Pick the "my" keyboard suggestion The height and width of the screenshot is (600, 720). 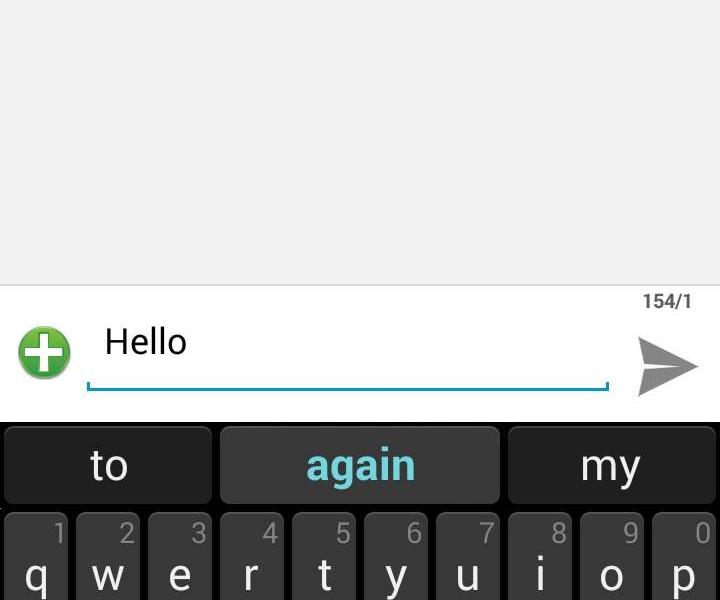610,465
